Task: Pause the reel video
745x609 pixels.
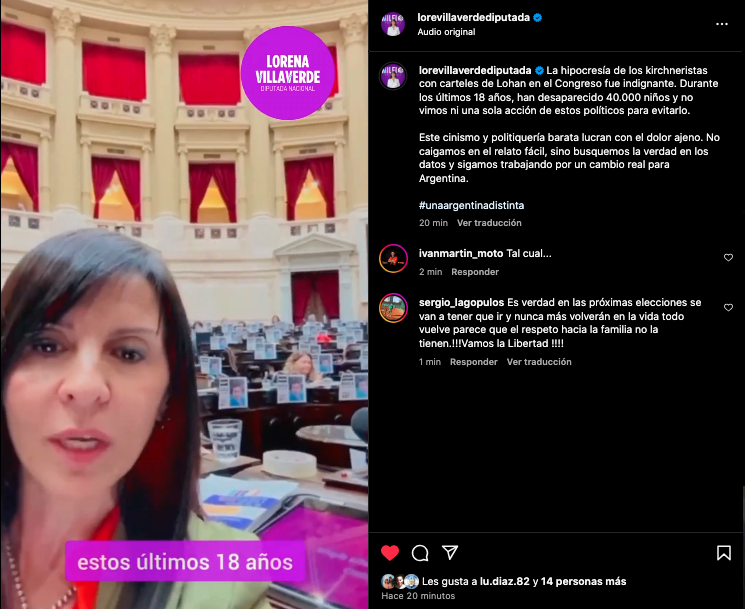Action: [184, 300]
